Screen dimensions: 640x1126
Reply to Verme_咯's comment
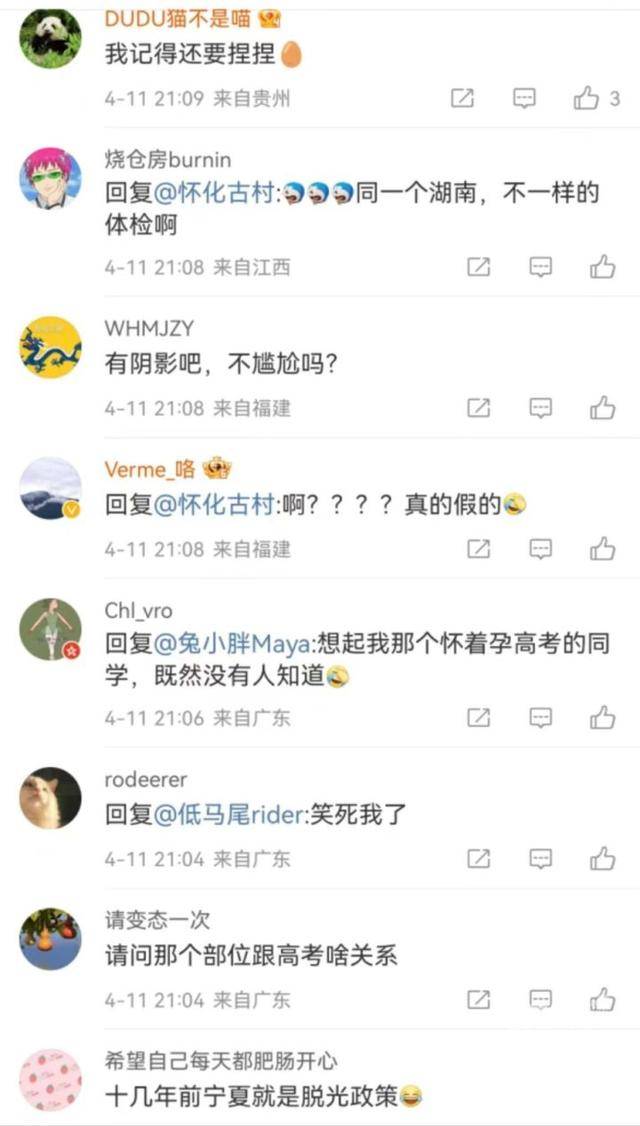(x=541, y=549)
